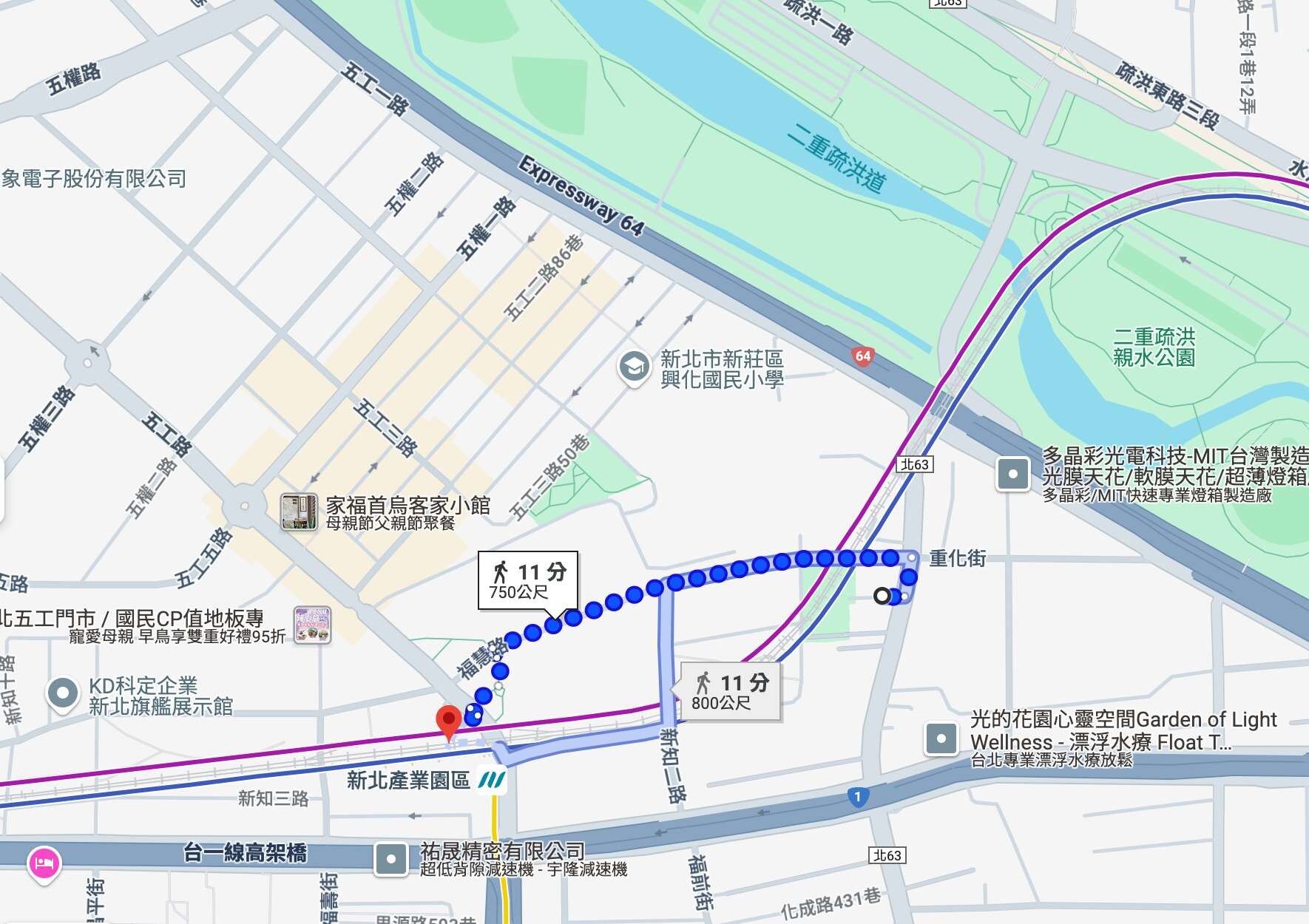1309x924 pixels.
Task: Open KD科定企業 新北旗艦展示館 place marker
Action: 63,694
